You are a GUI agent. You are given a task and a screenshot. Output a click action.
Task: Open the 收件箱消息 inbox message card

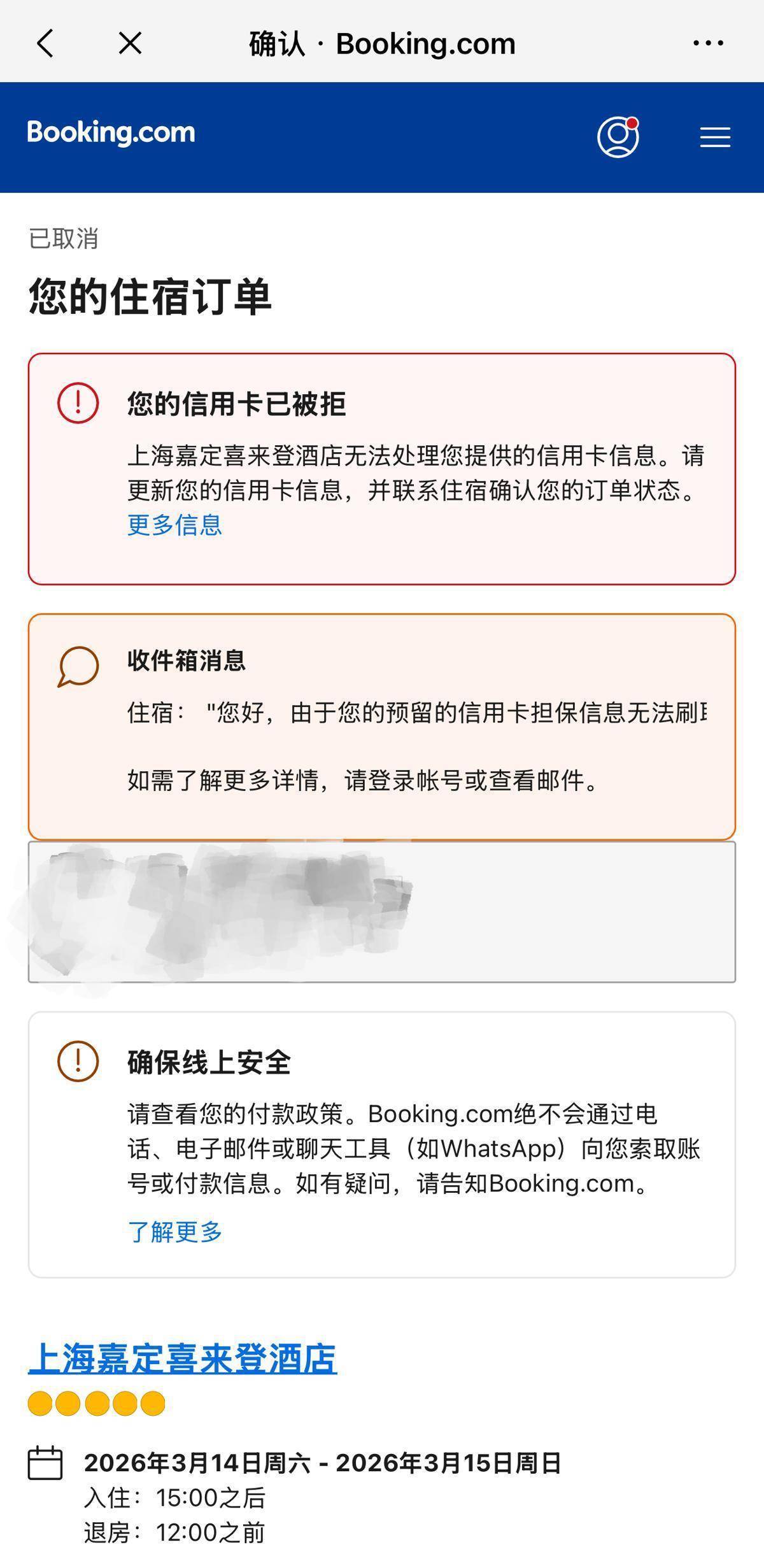(382, 726)
